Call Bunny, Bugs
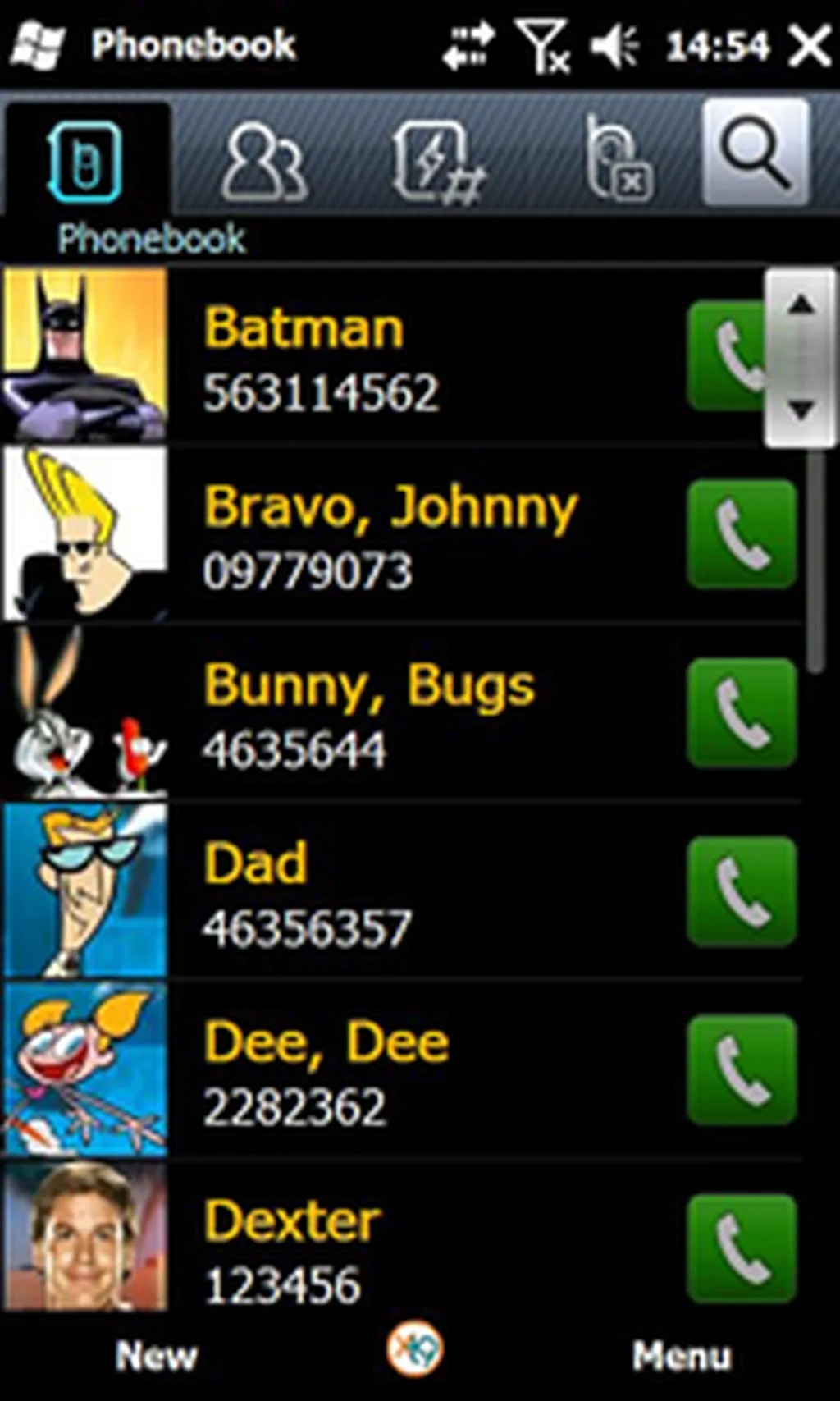Image resolution: width=840 pixels, height=1401 pixels. [x=742, y=713]
